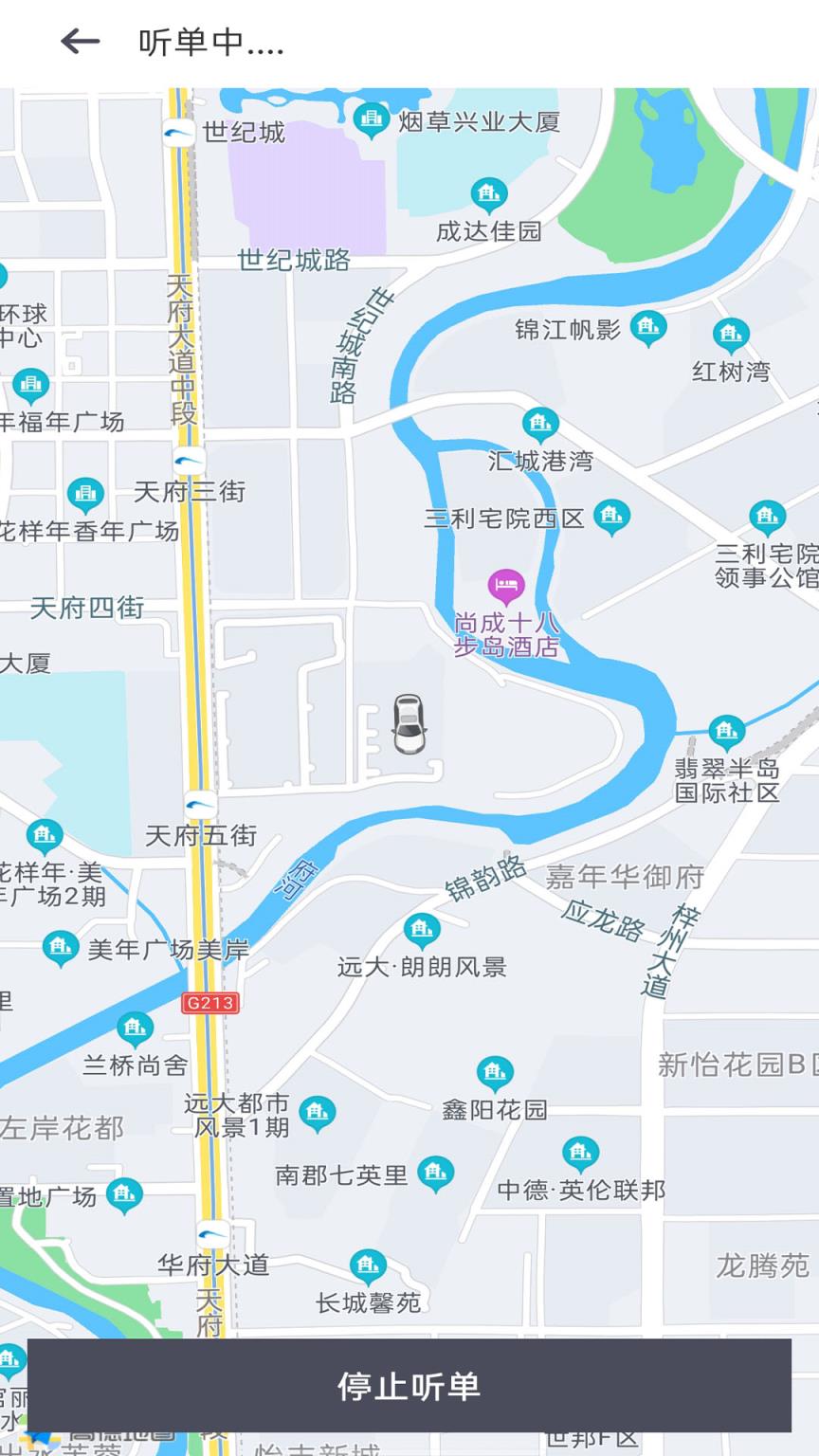
Task: Select the 中德·英伦联邦 marker
Action: point(577,1154)
